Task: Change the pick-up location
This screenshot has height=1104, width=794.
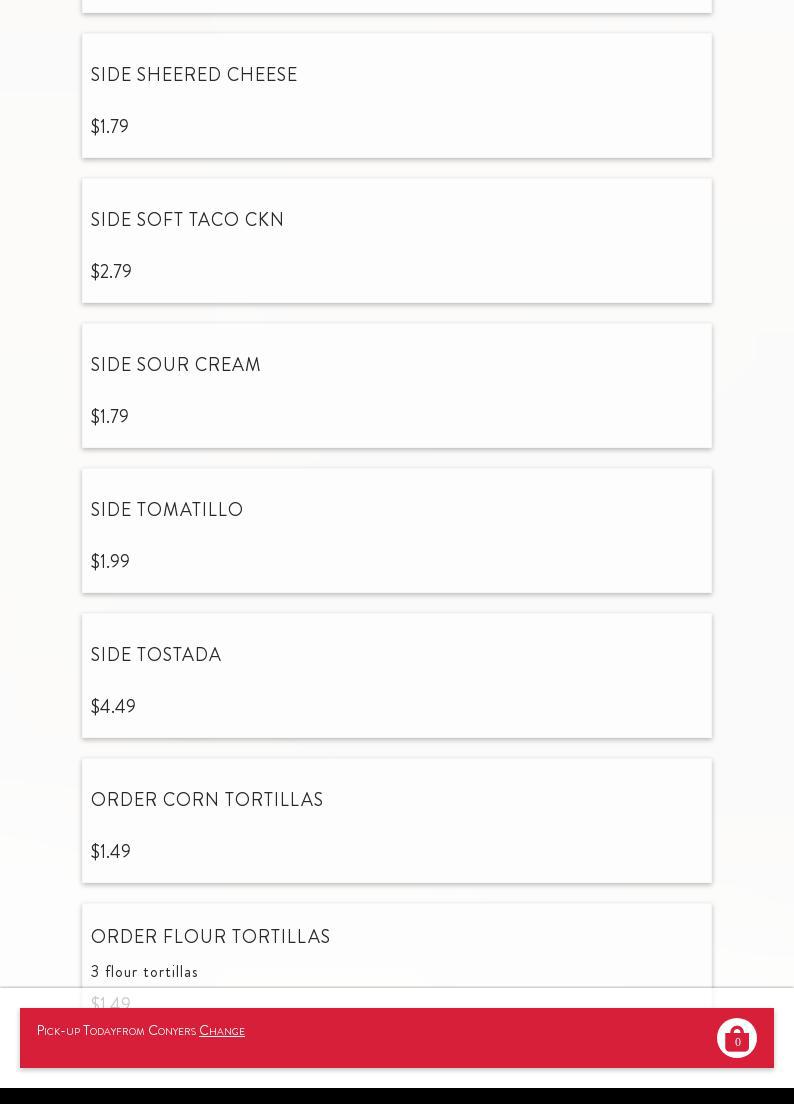Action: tap(222, 1031)
